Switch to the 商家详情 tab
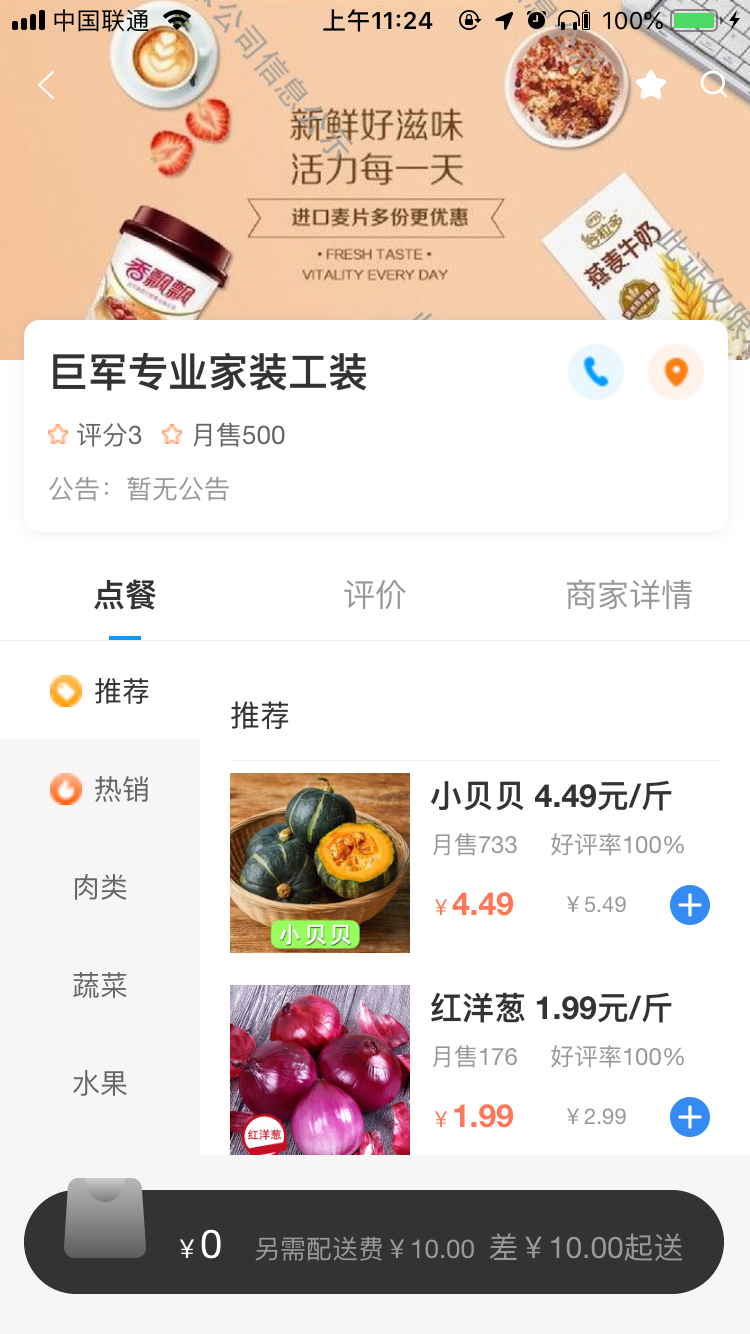This screenshot has width=750, height=1334. tap(628, 595)
